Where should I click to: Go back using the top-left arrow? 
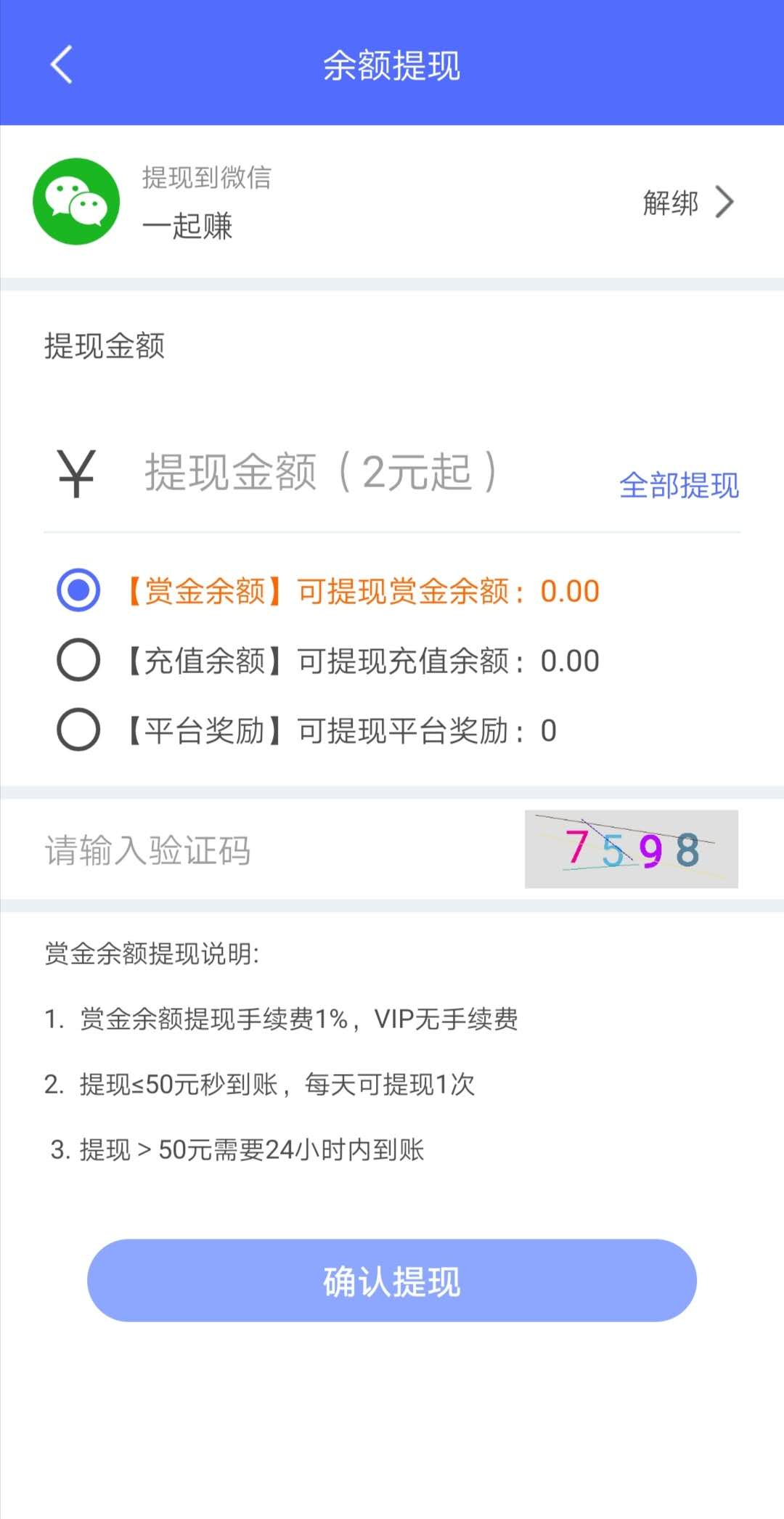pos(62,65)
